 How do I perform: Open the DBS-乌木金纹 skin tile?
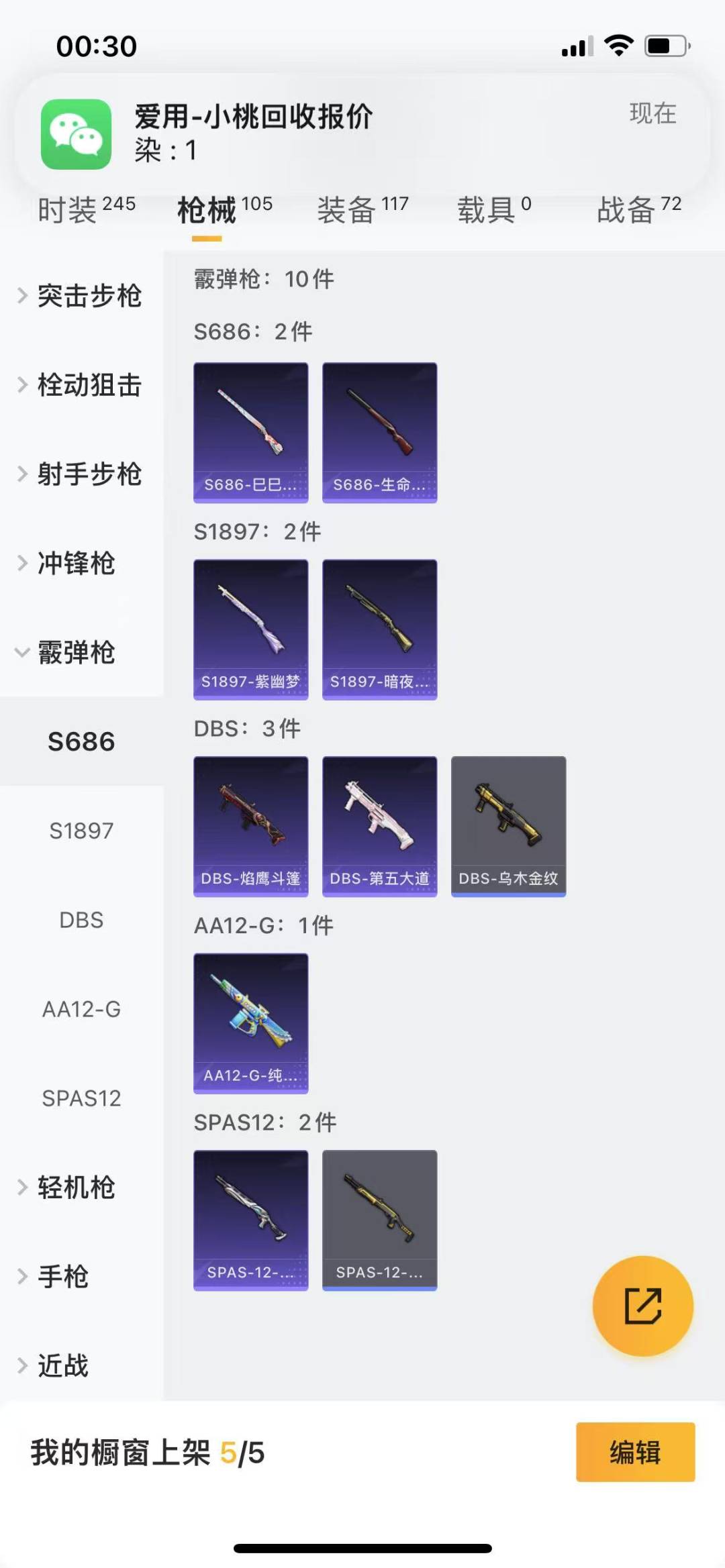[x=508, y=826]
